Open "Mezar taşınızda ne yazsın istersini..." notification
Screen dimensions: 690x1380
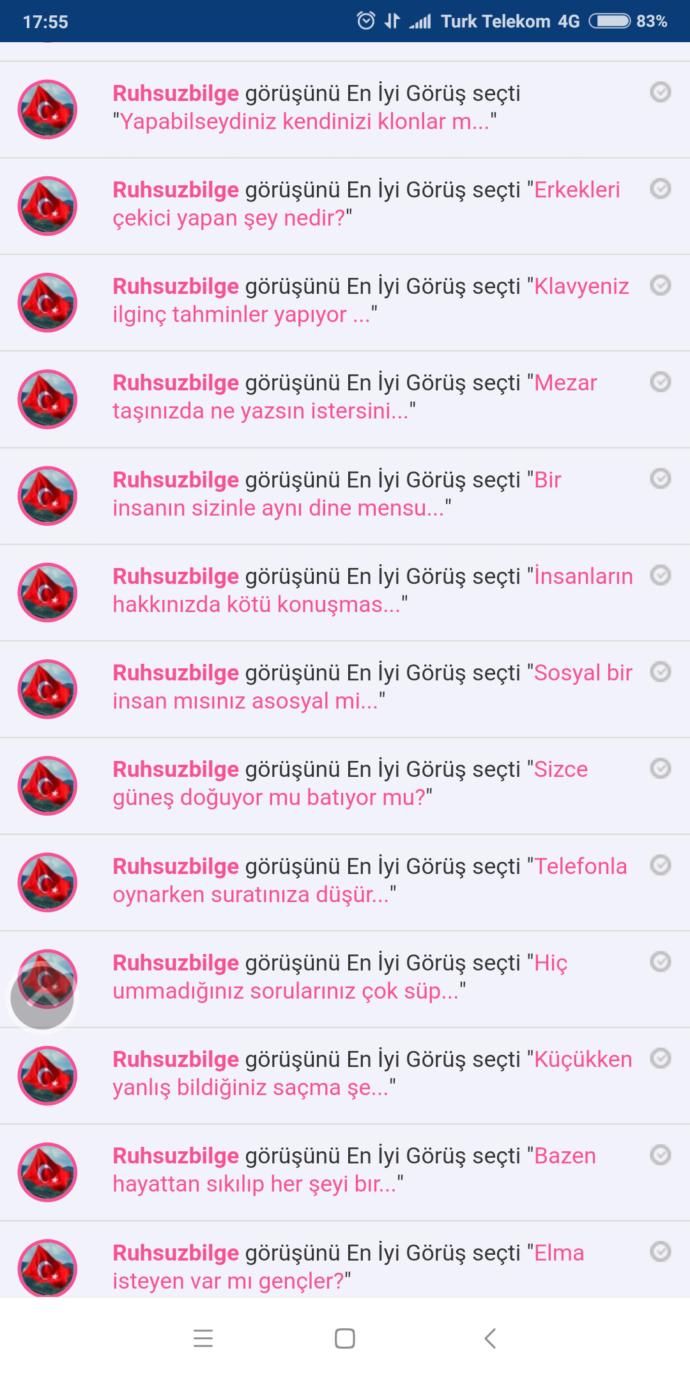click(x=345, y=399)
